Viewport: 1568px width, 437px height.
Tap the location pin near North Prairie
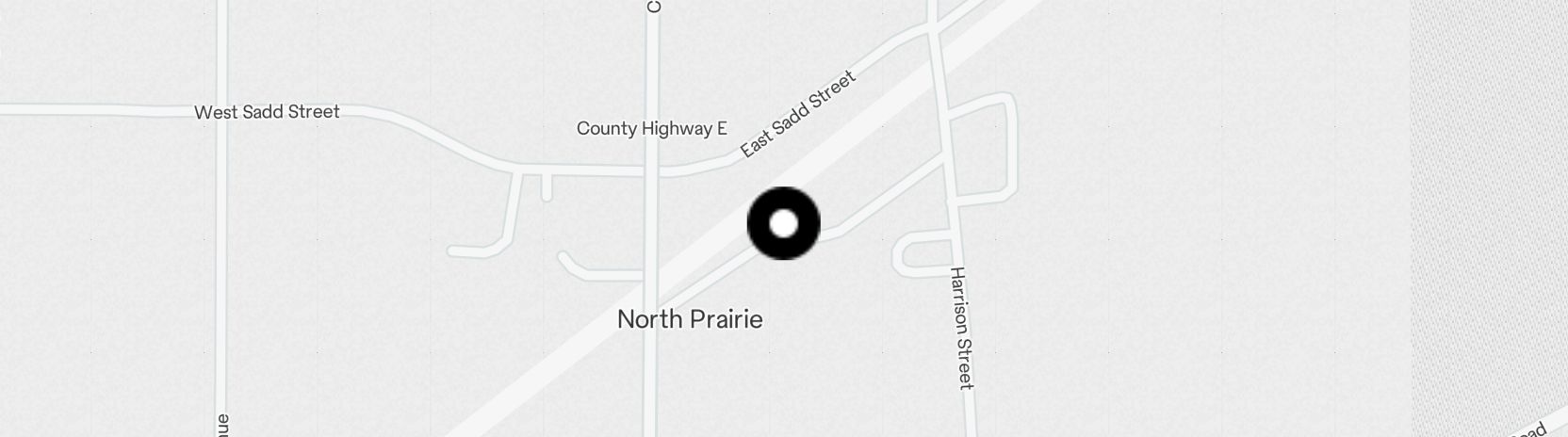tap(783, 224)
